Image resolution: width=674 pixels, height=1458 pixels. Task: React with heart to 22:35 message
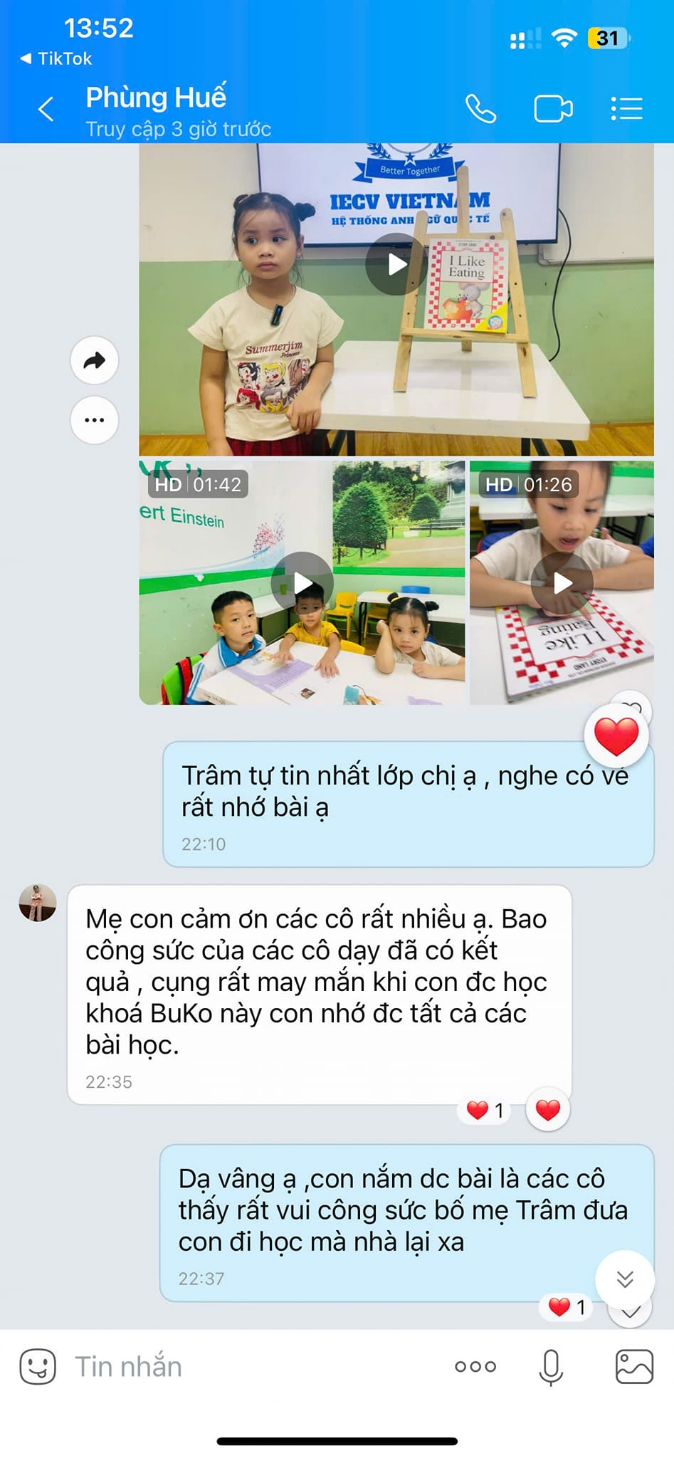[x=548, y=1110]
